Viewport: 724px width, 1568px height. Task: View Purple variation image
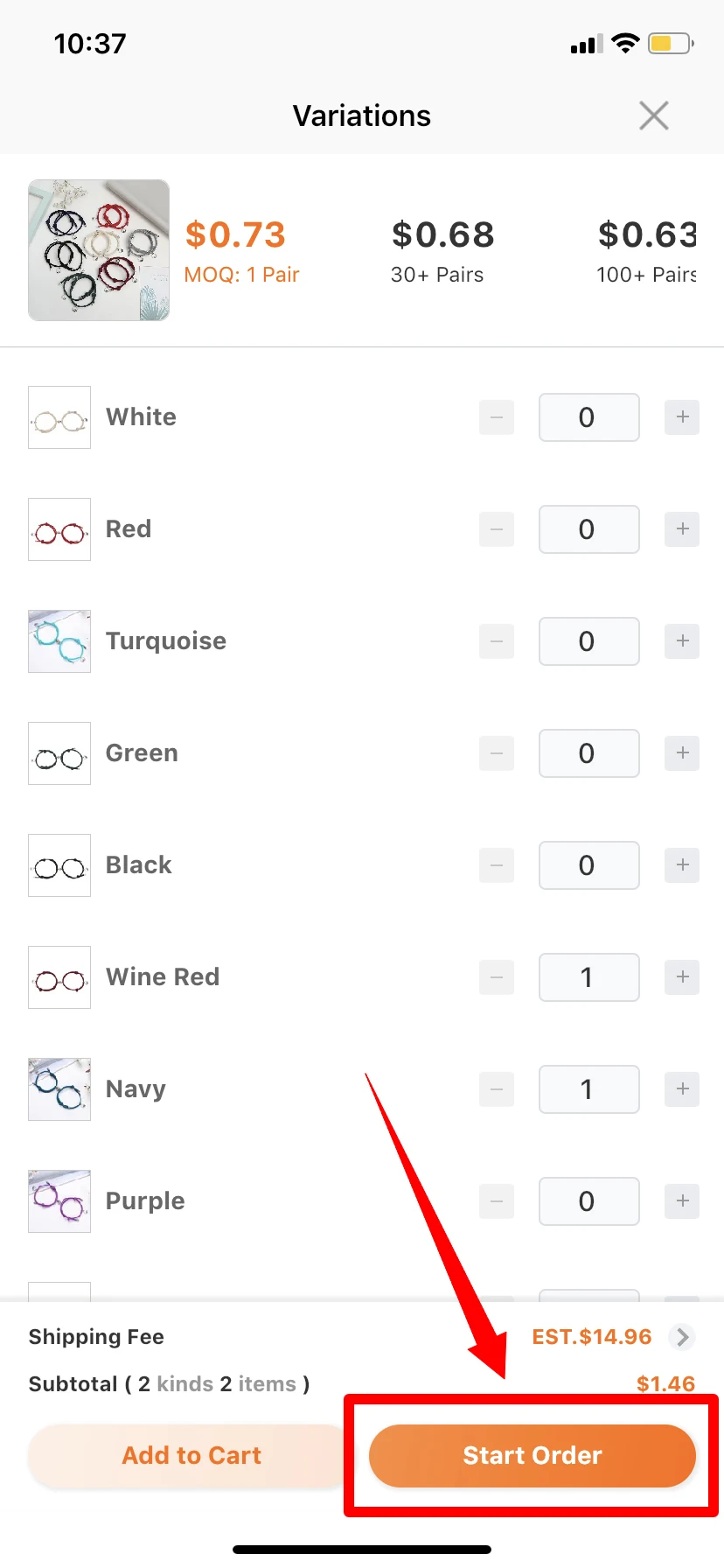click(x=59, y=1201)
